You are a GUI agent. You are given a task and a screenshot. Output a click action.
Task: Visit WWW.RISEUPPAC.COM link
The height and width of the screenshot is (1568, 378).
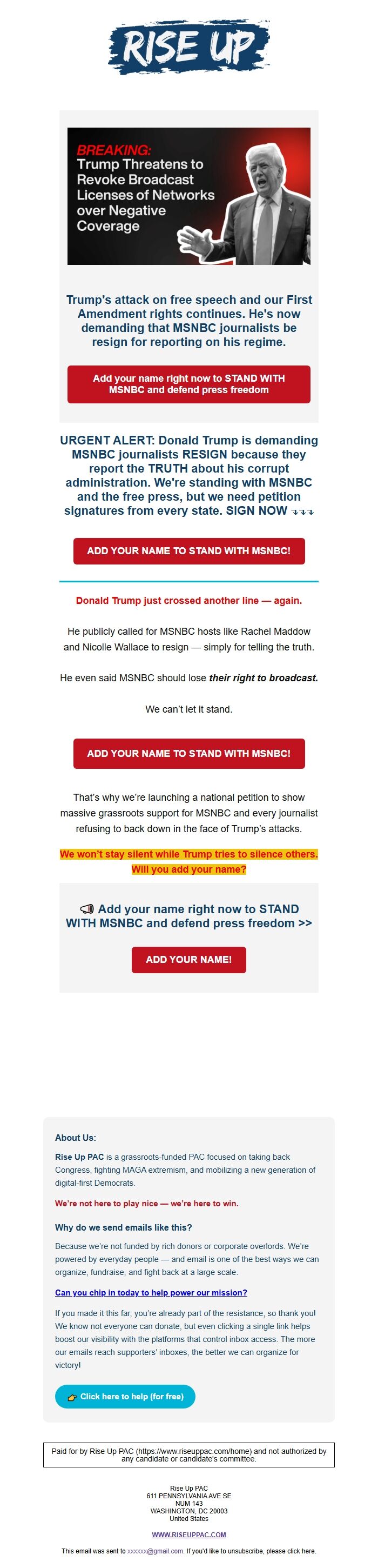point(188,1534)
